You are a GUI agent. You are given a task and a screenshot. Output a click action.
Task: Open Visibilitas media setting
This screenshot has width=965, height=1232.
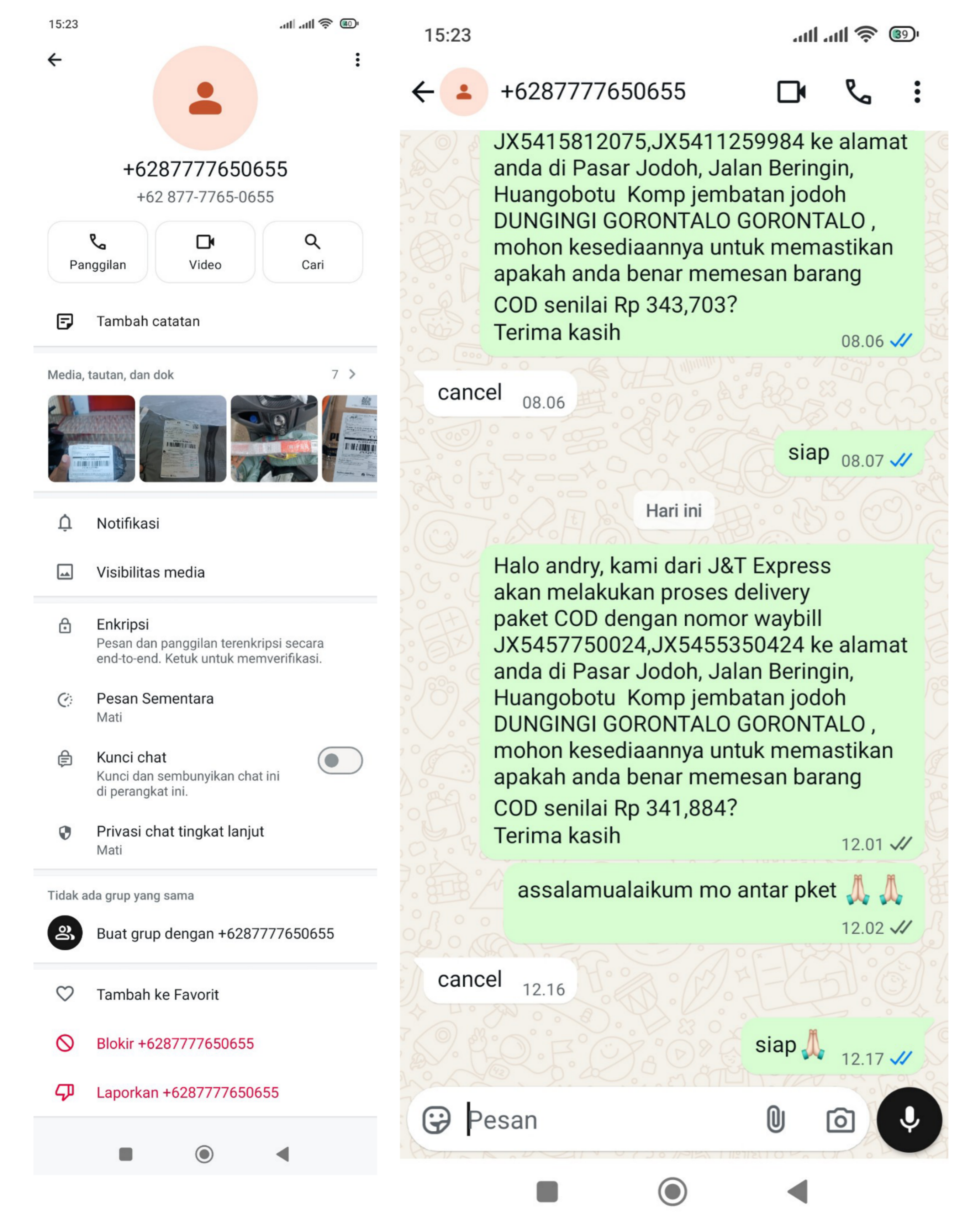coord(205,572)
